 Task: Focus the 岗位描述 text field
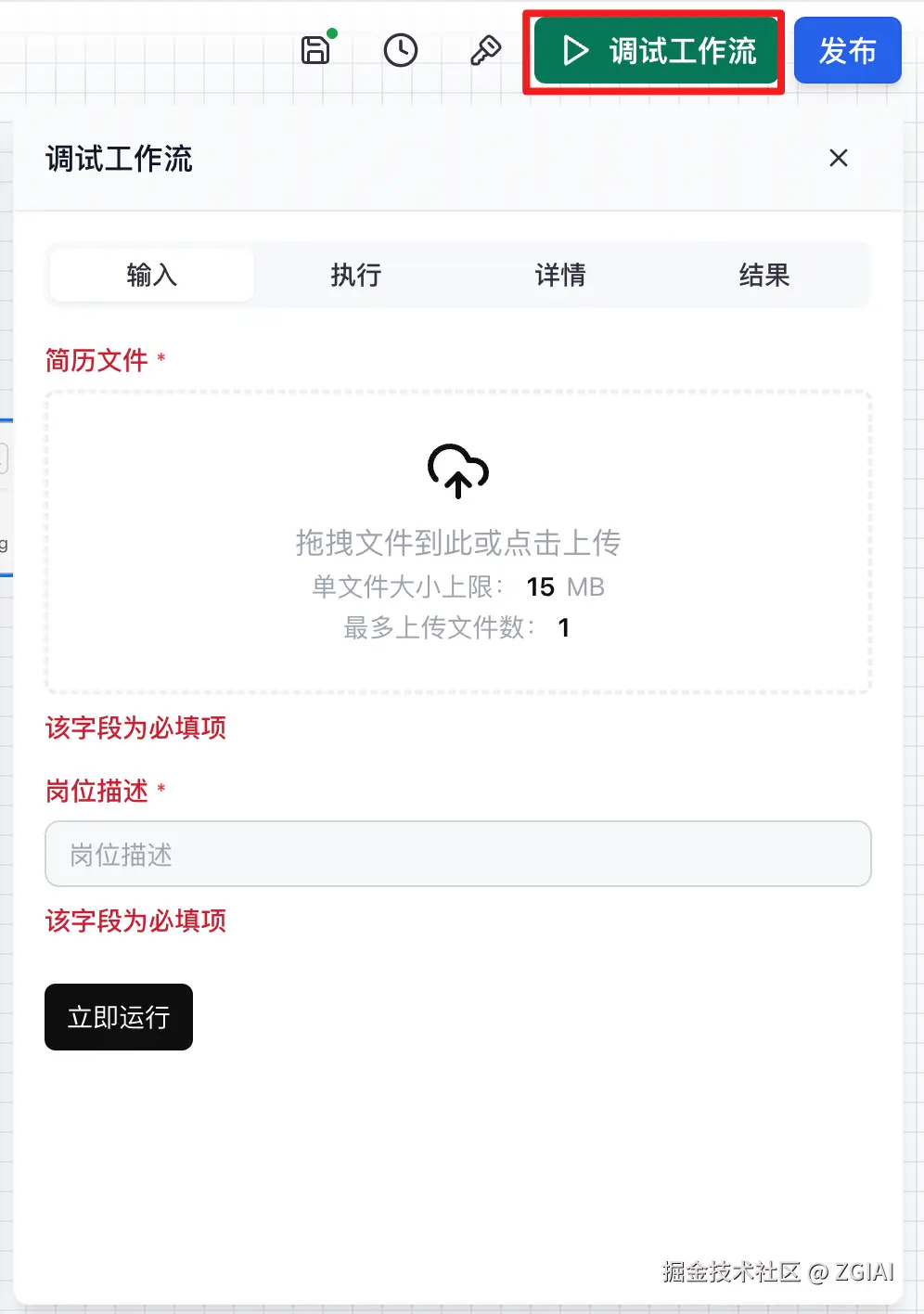pos(458,854)
